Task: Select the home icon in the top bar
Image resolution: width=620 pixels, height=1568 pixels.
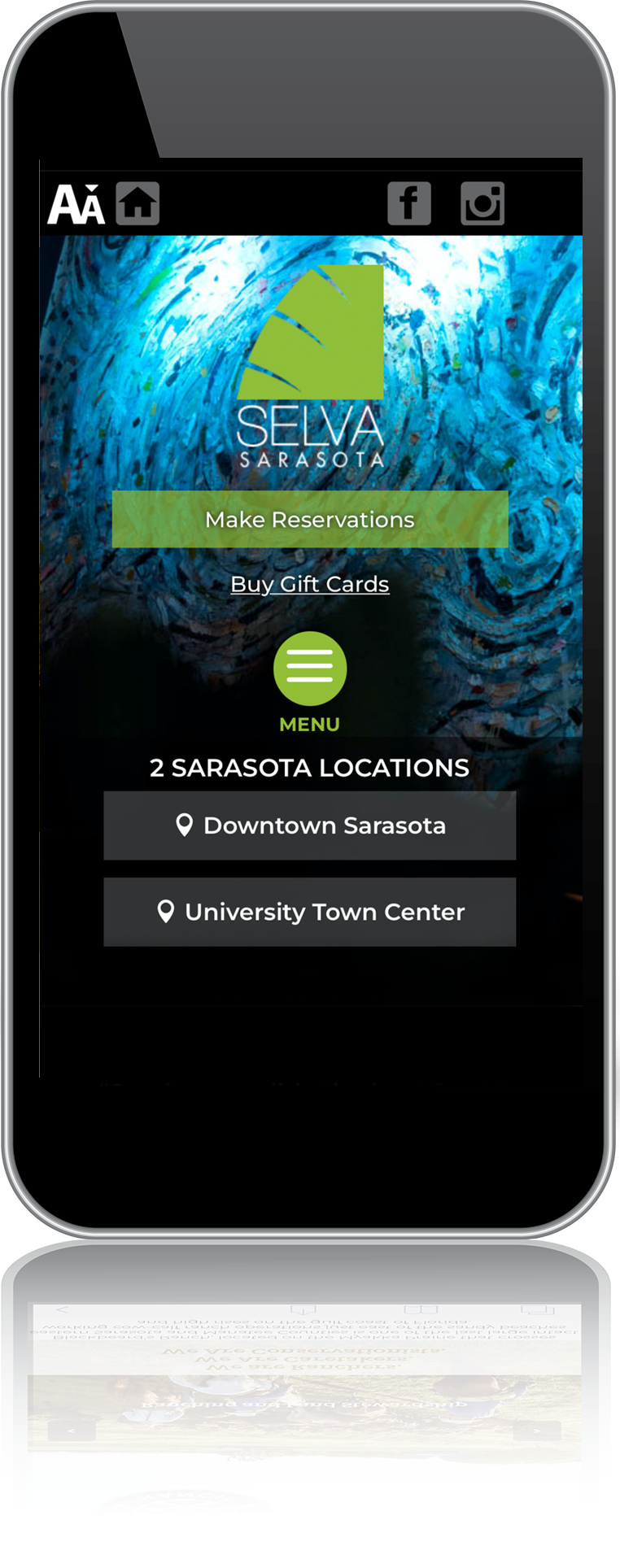Action: point(138,203)
